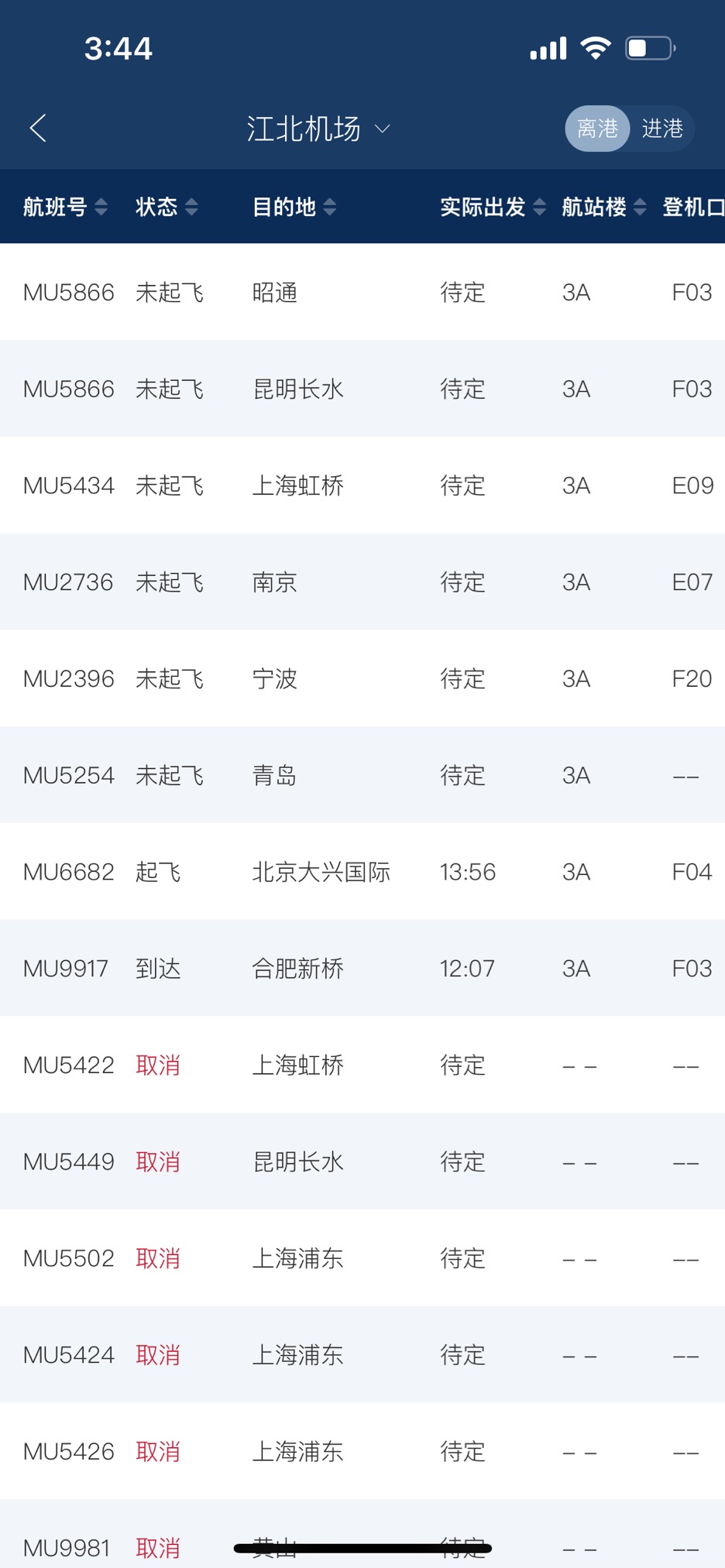
Task: View flight MU2396 to 宁波
Action: 362,679
